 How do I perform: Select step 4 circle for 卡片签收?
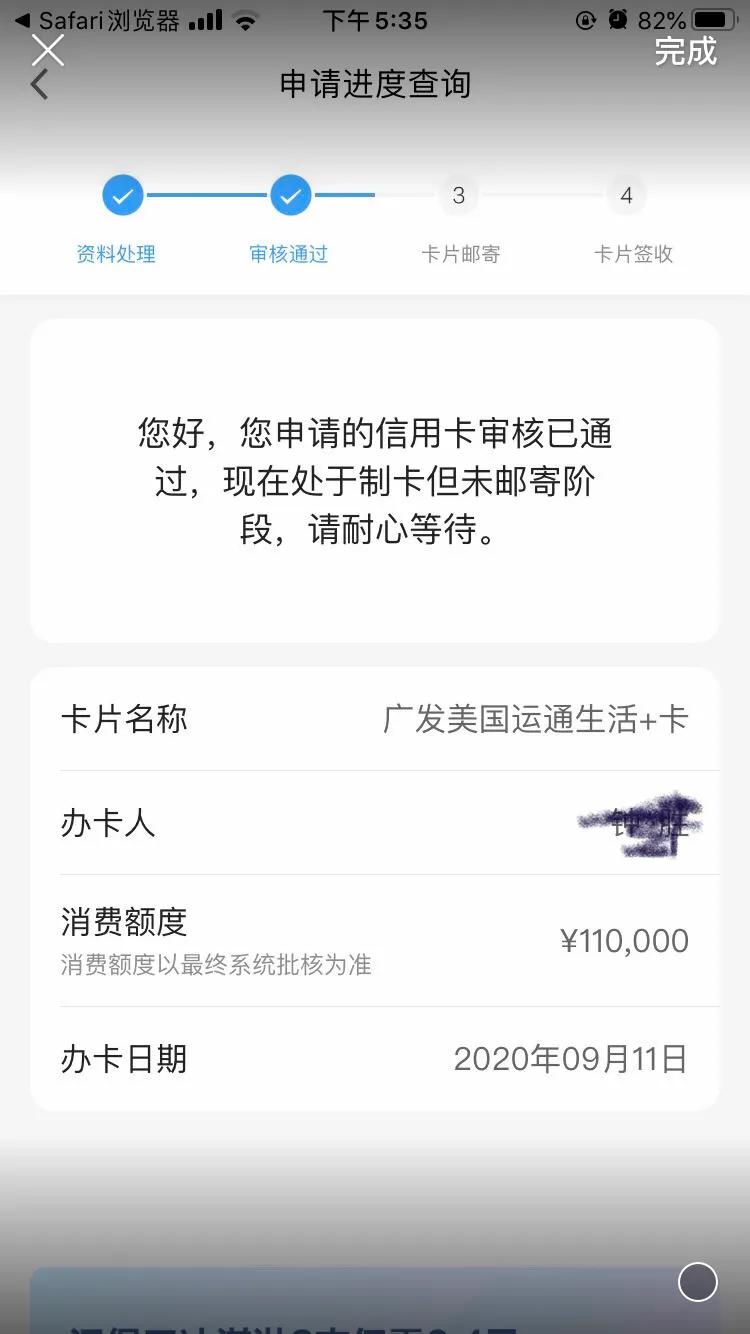(627, 195)
